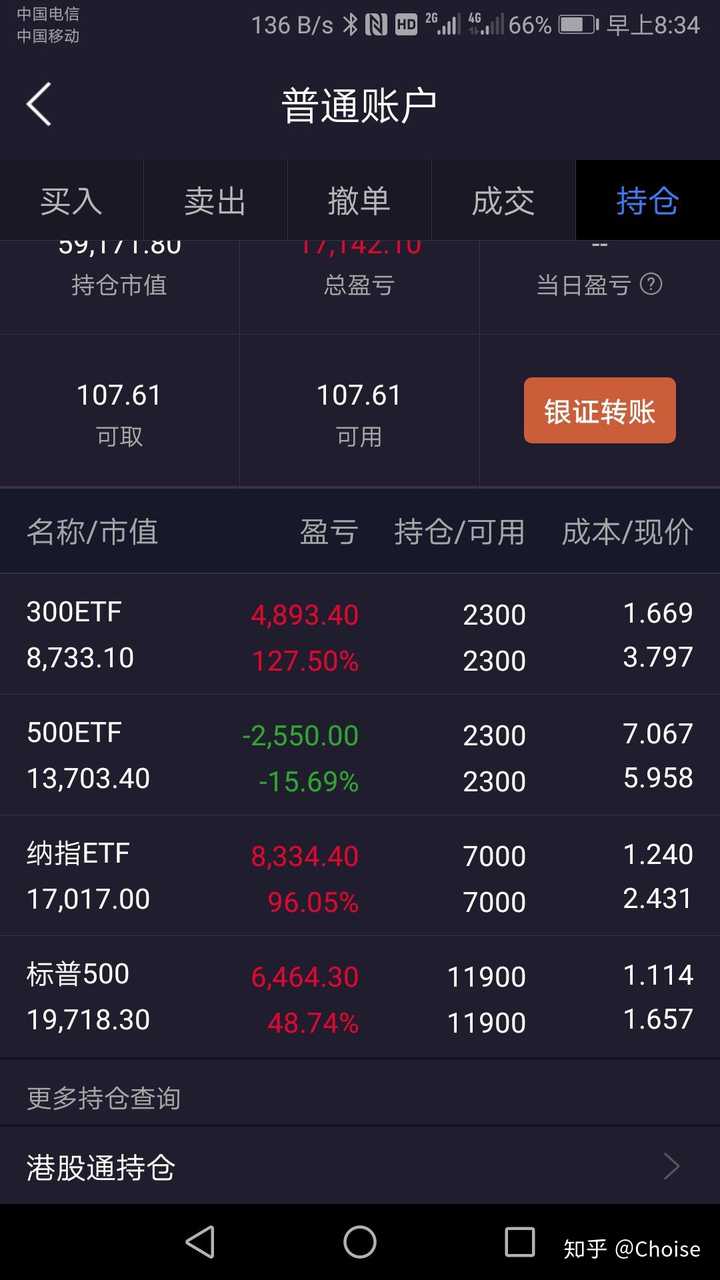Open 港股通持仓

tap(360, 1166)
